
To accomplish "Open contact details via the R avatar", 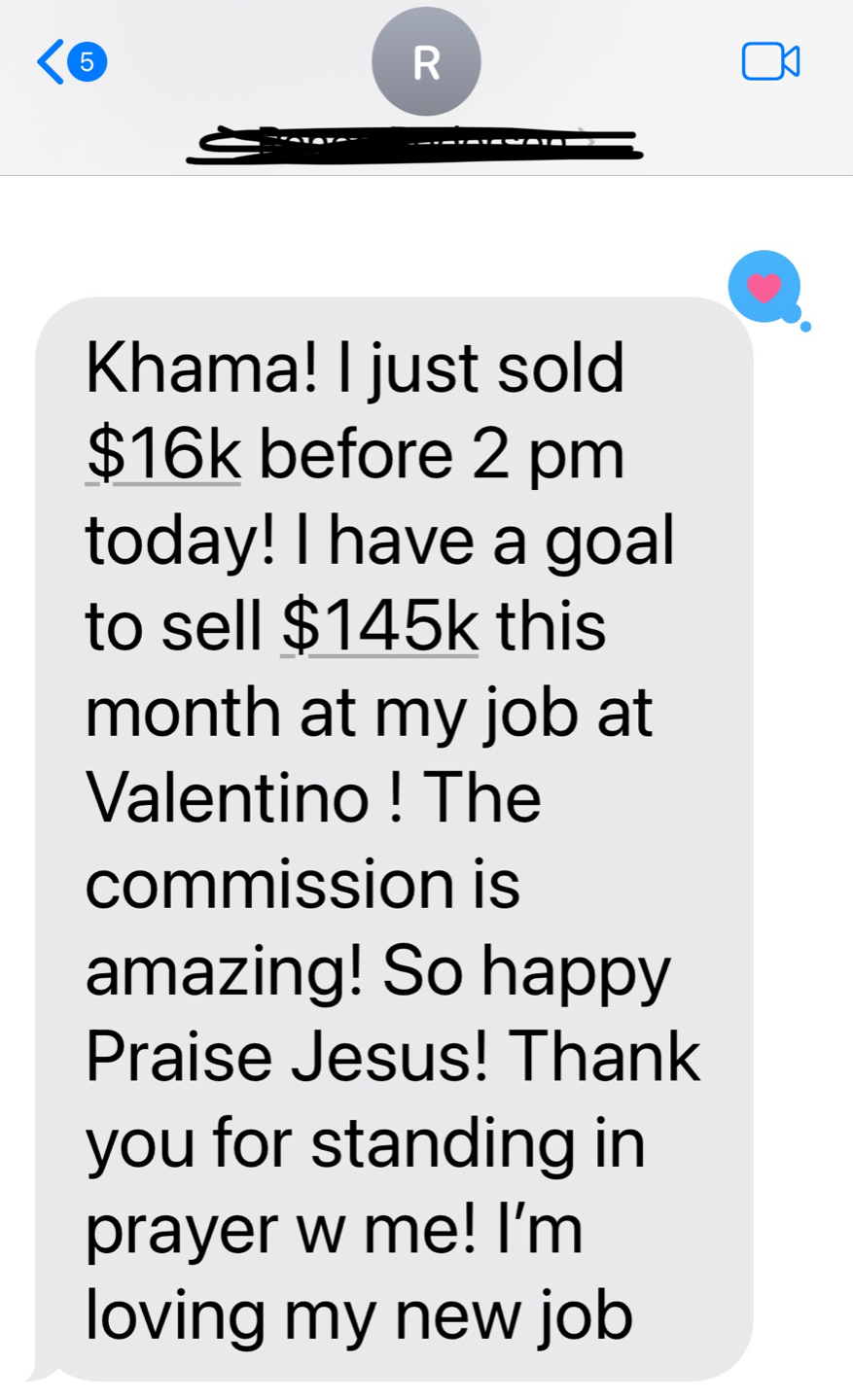I will (x=426, y=62).
